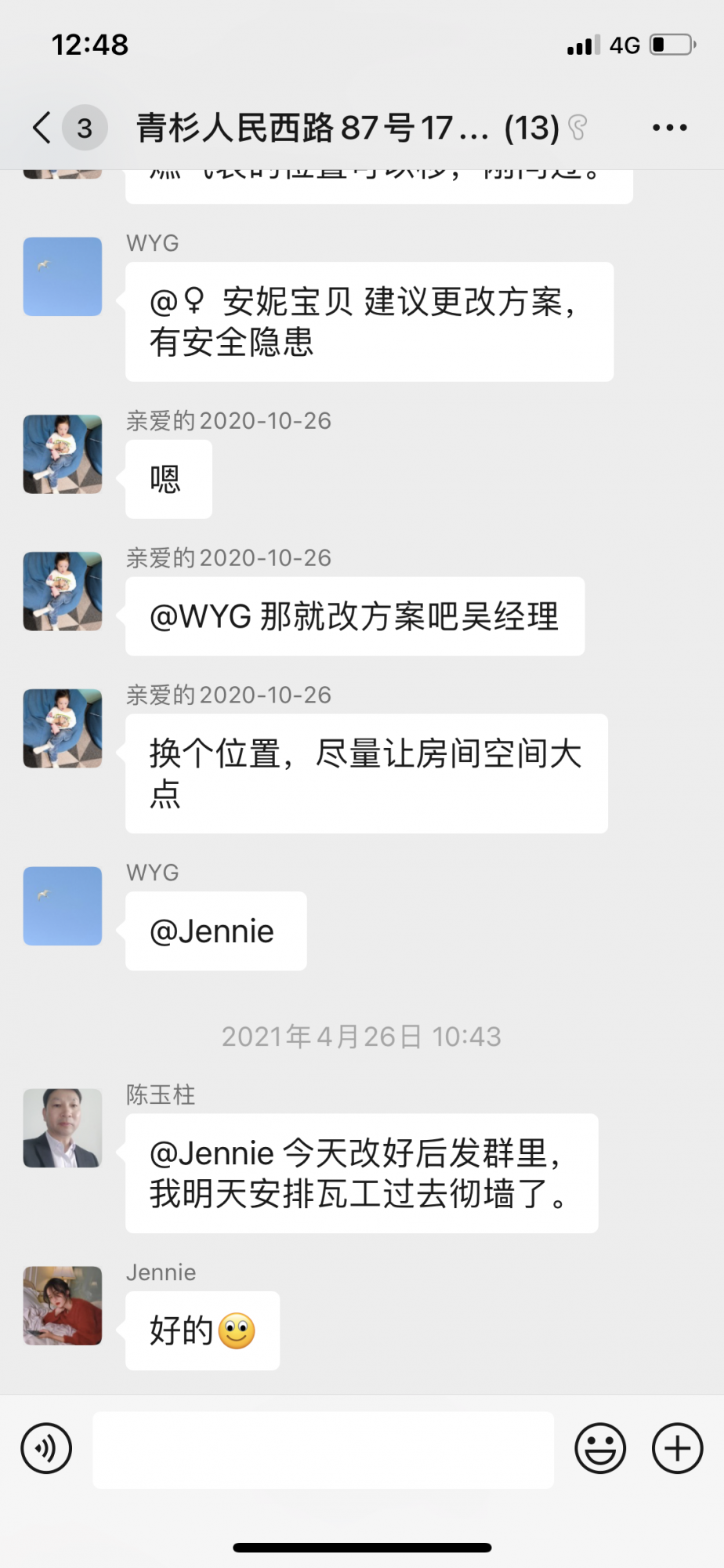Focus the message text field
Viewport: 724px width, 1568px height.
pyautogui.click(x=323, y=1450)
